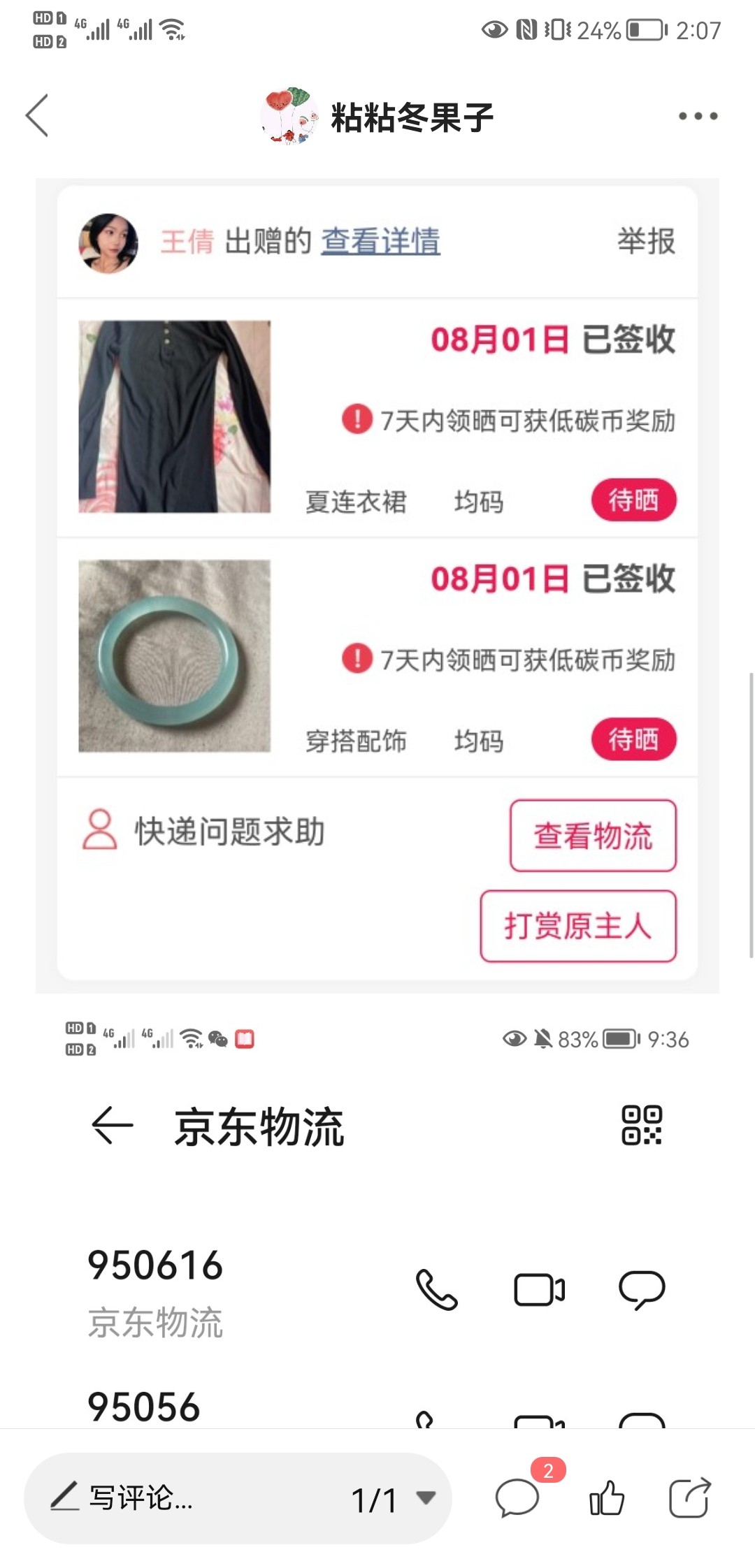Go back from this post
Viewport: 755px width, 1568px height.
pos(38,116)
